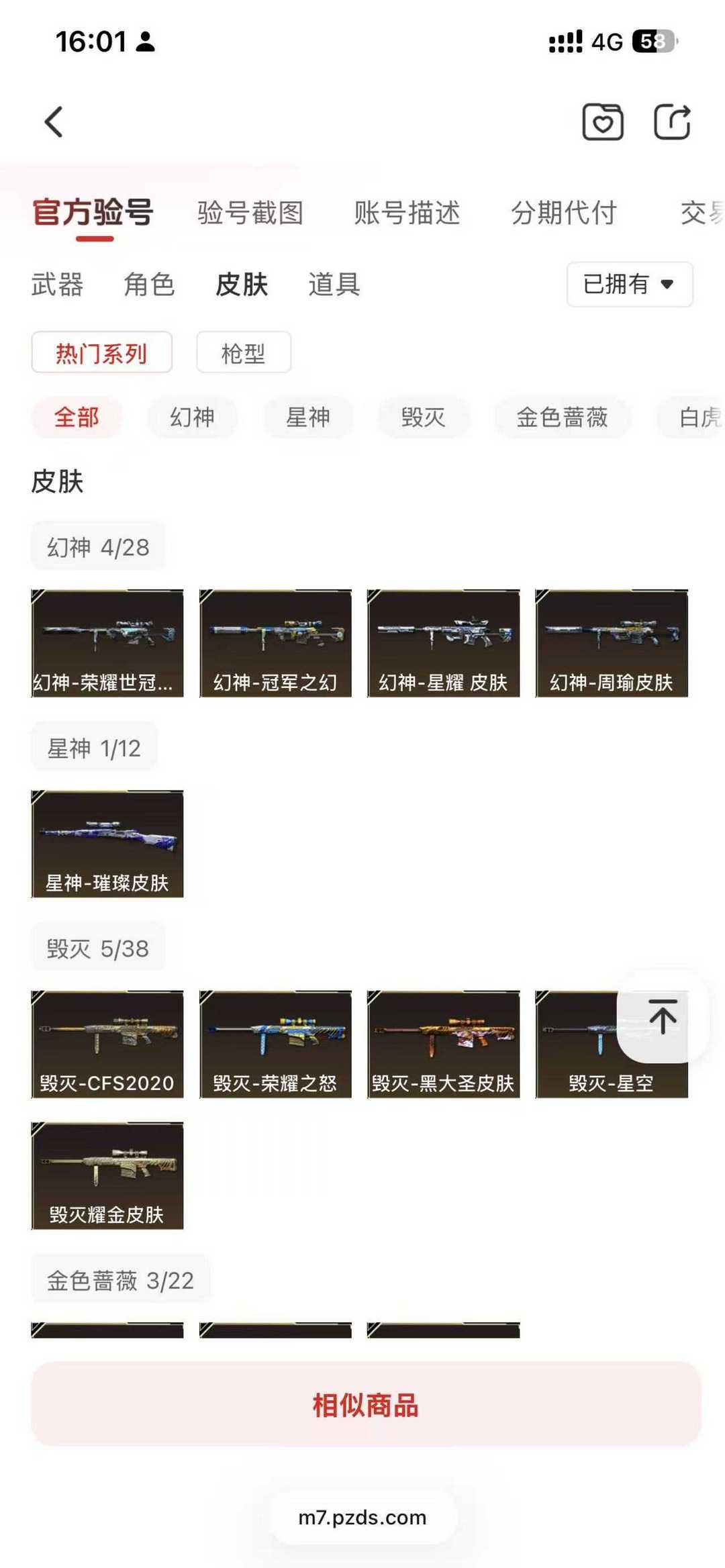The image size is (725, 1568).
Task: Switch to the 分期代付 tab
Action: 564,213
